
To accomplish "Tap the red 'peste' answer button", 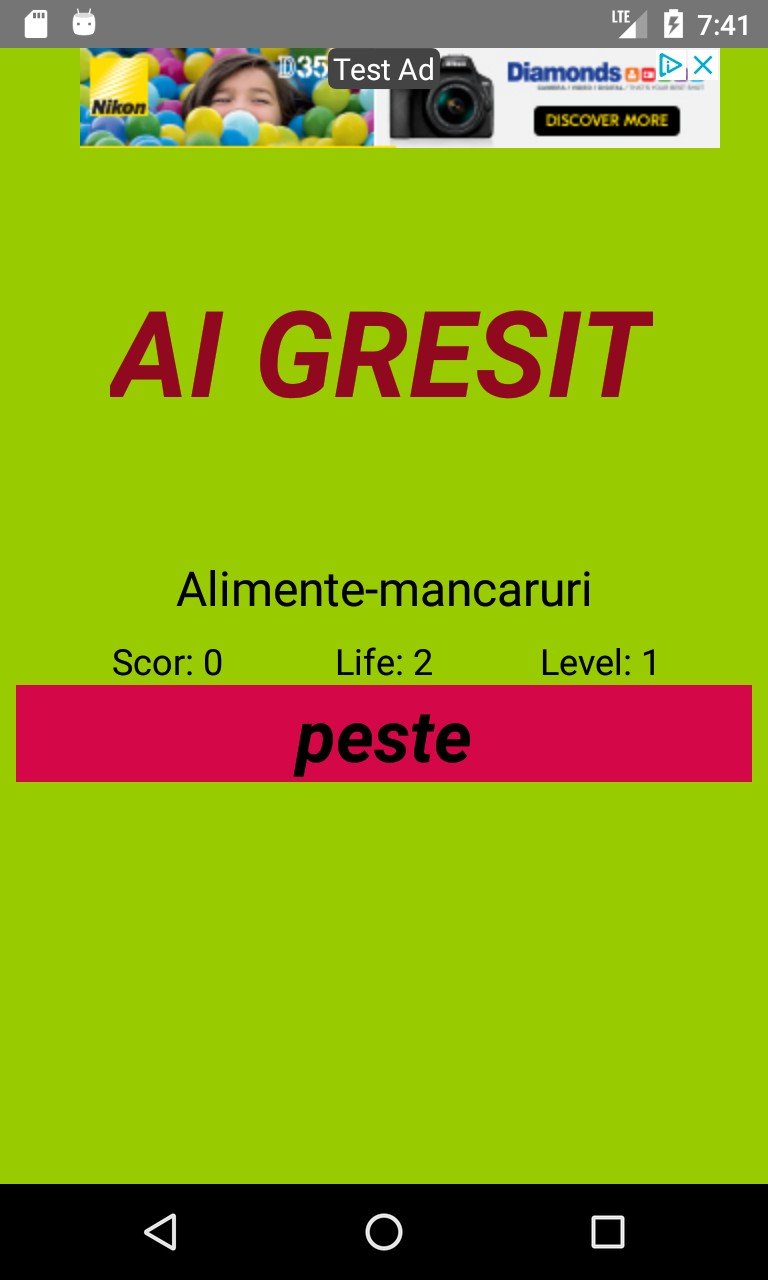I will 384,734.
